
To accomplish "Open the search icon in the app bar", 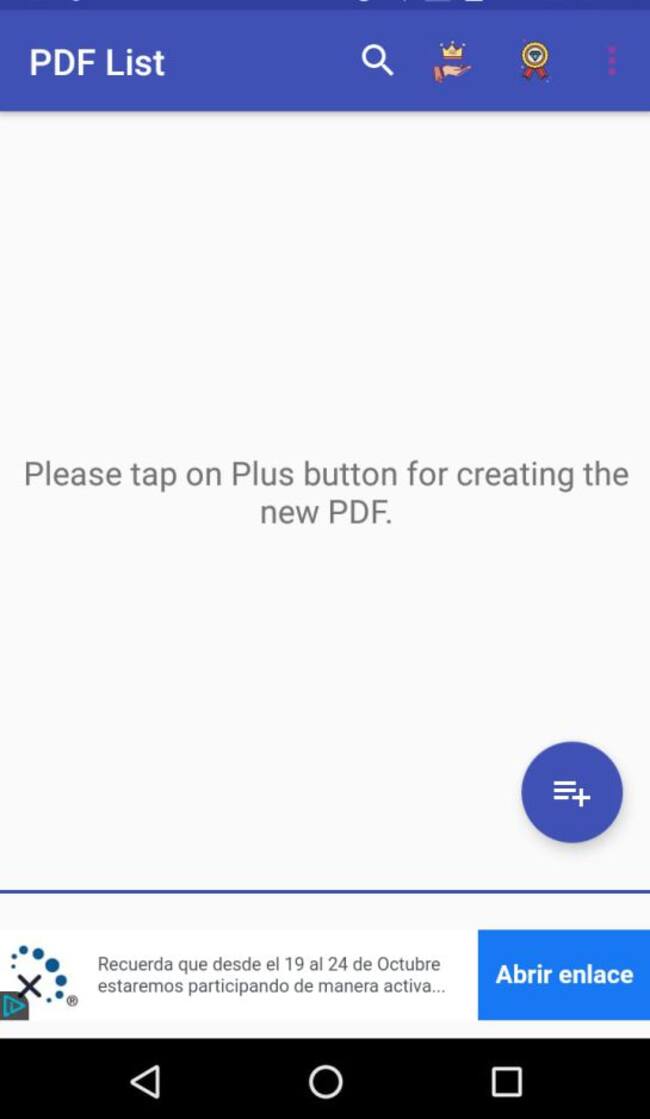I will click(377, 61).
